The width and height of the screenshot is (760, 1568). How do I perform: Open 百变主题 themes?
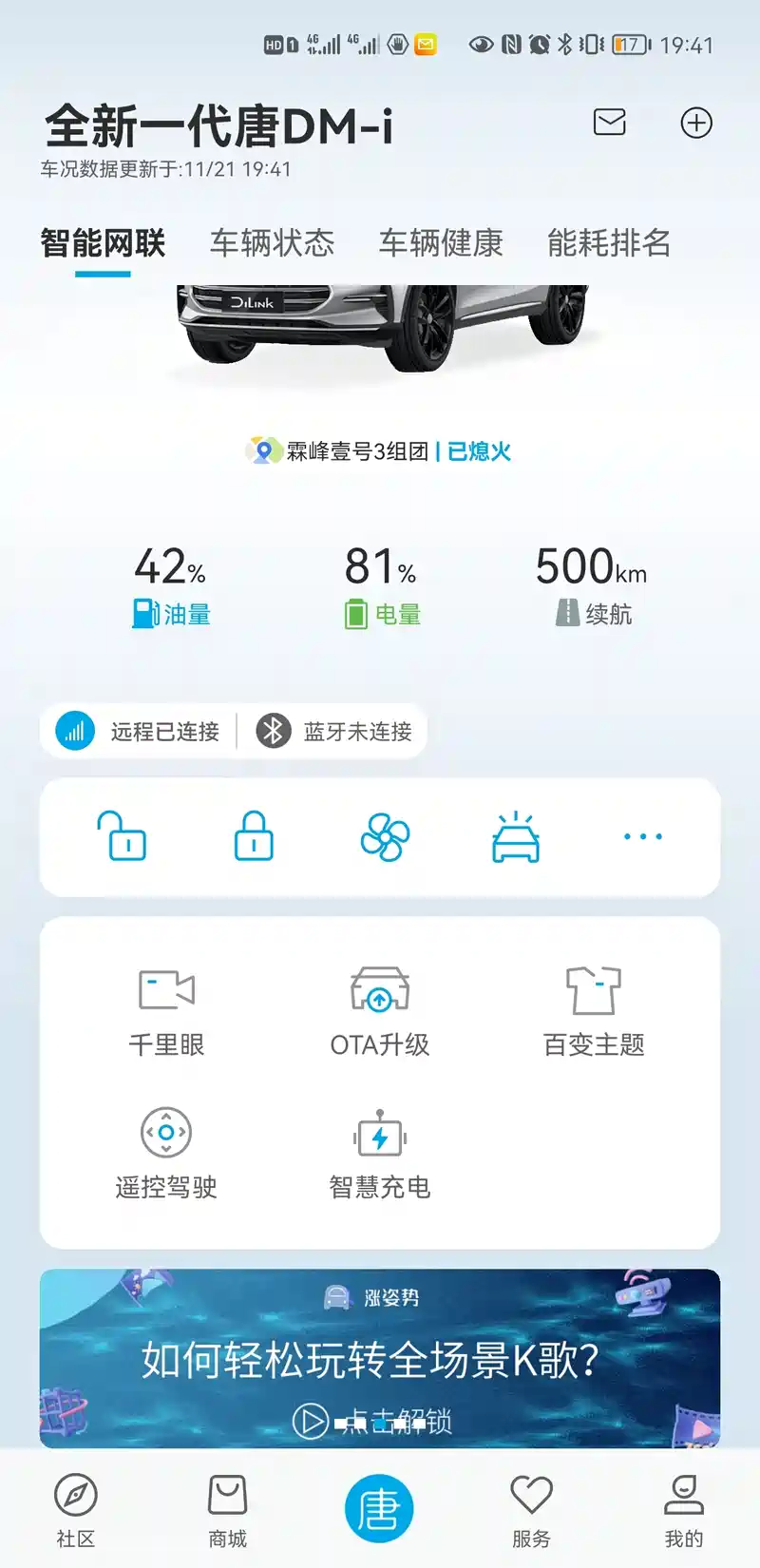(594, 1011)
